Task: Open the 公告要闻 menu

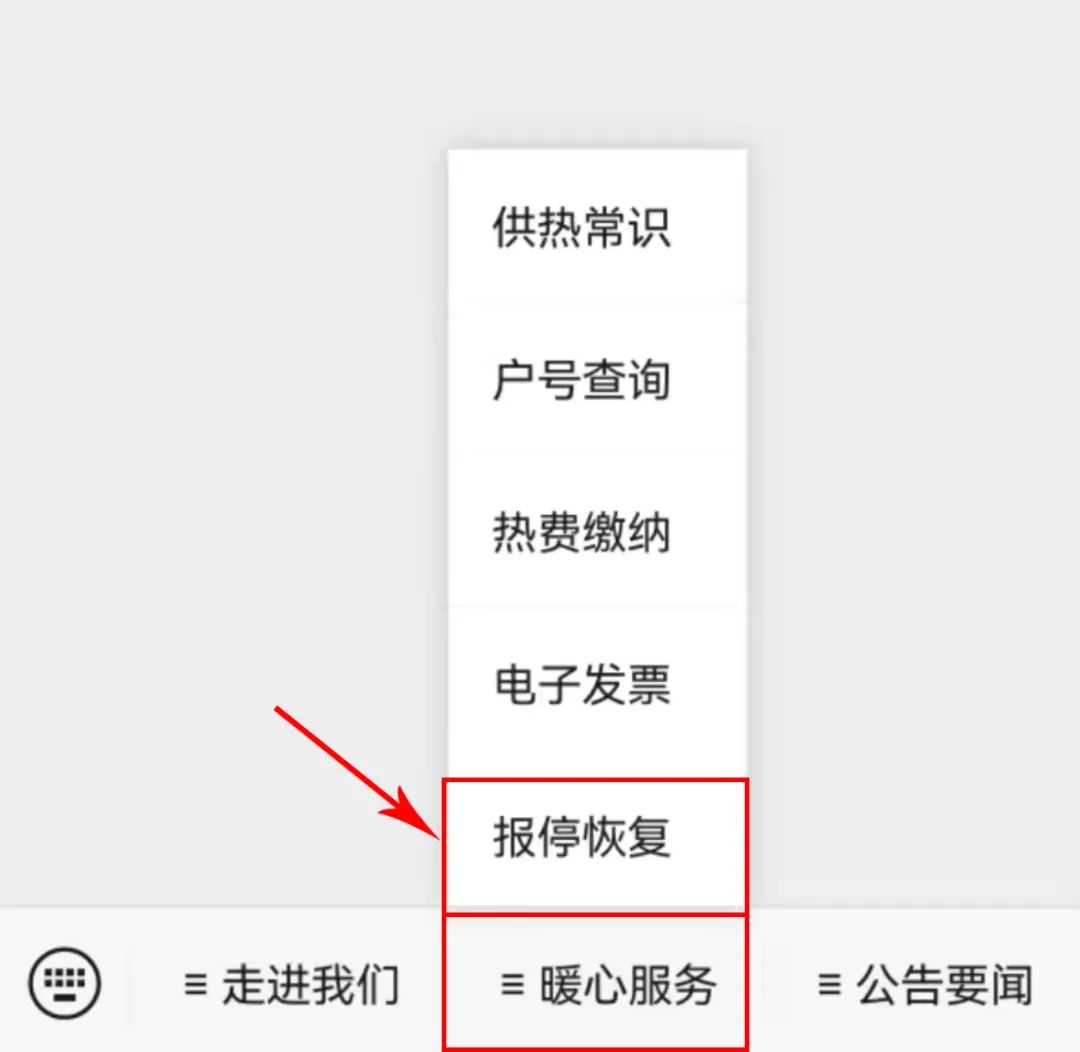Action: coord(924,984)
